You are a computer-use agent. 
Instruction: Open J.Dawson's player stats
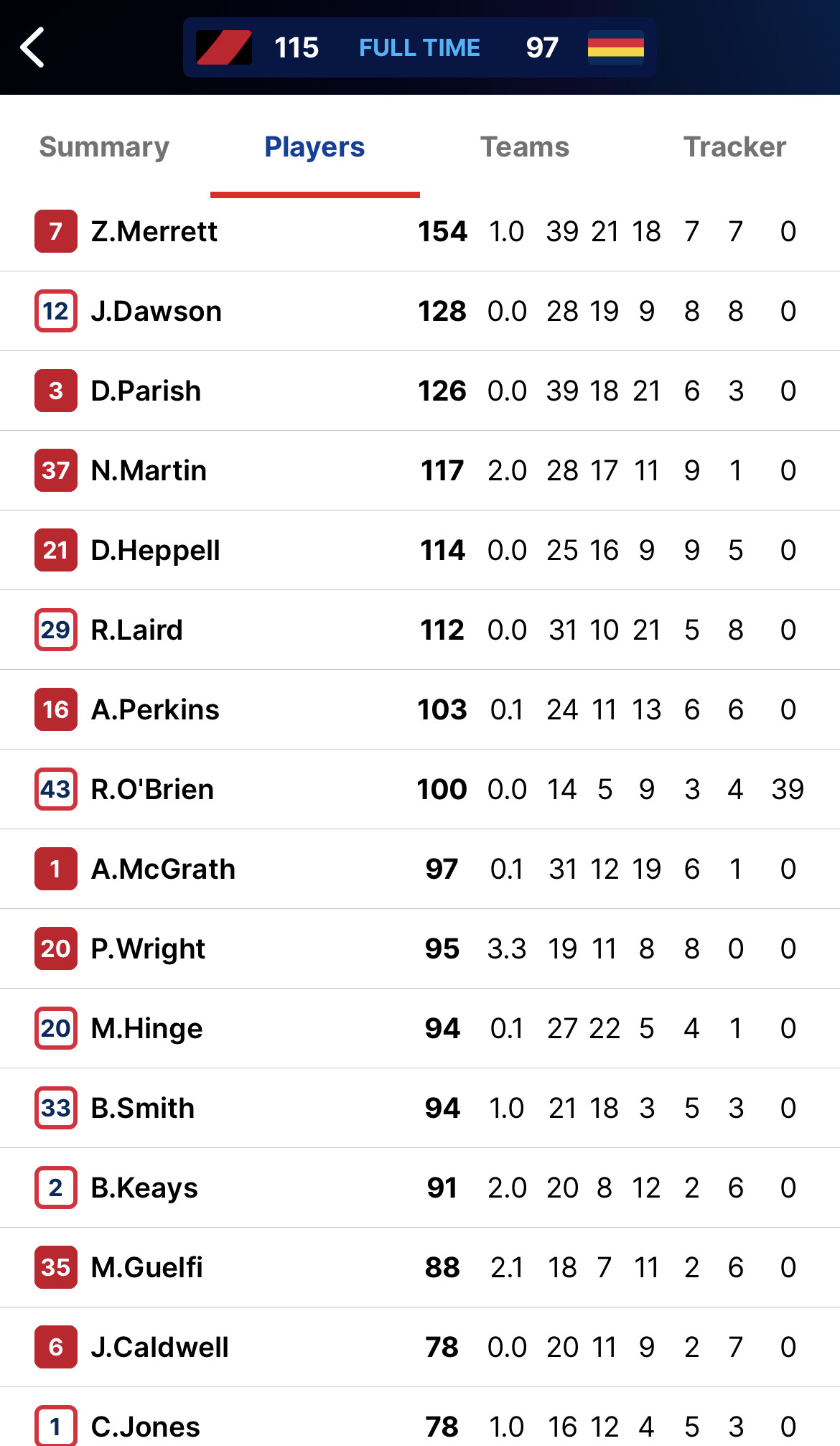pos(420,312)
